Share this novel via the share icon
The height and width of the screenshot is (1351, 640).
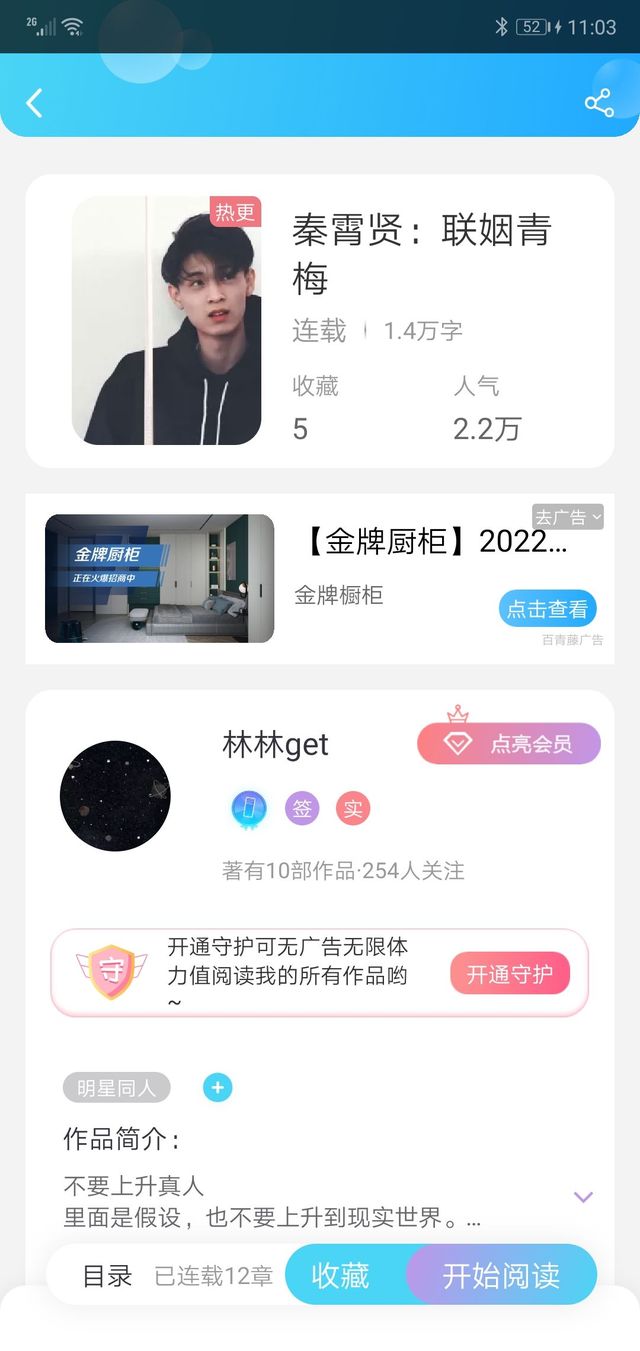599,103
